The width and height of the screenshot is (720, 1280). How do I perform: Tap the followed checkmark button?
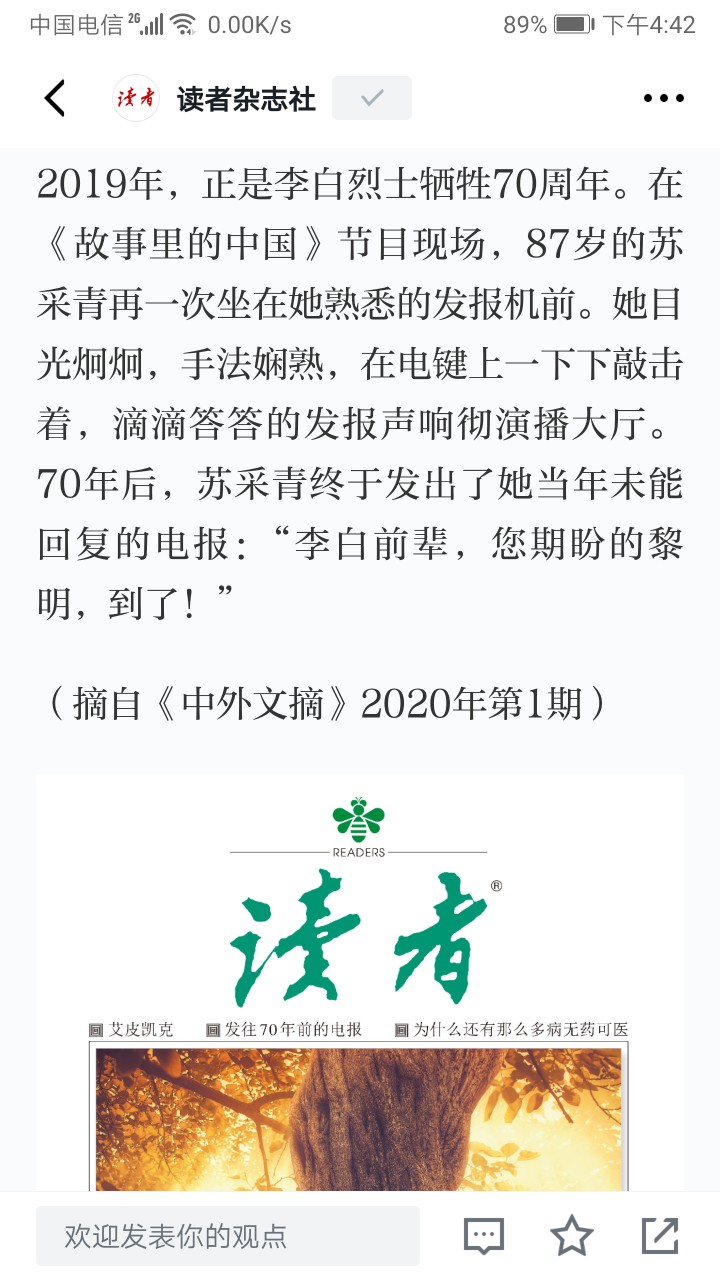371,98
